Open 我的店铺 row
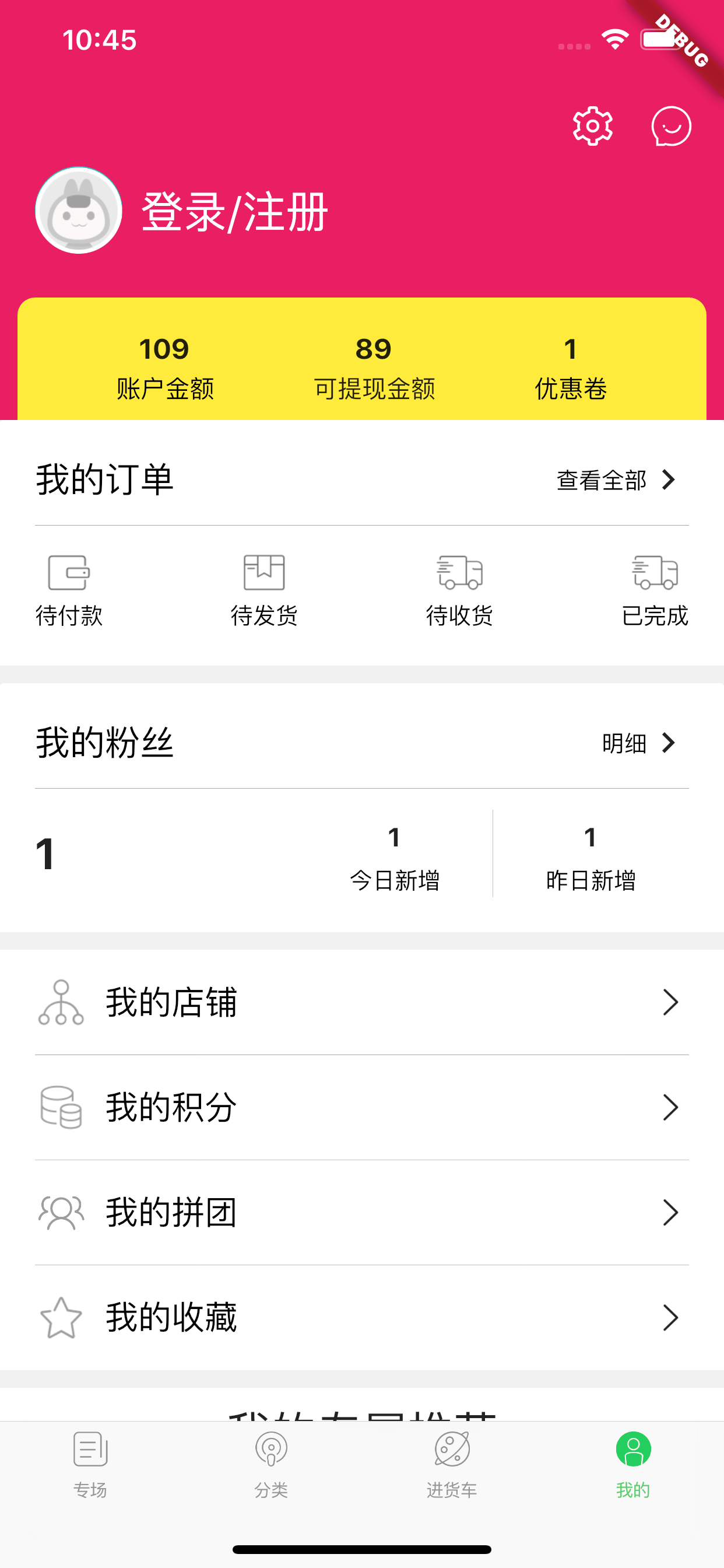Screen dimensions: 724x1568 [361, 1003]
